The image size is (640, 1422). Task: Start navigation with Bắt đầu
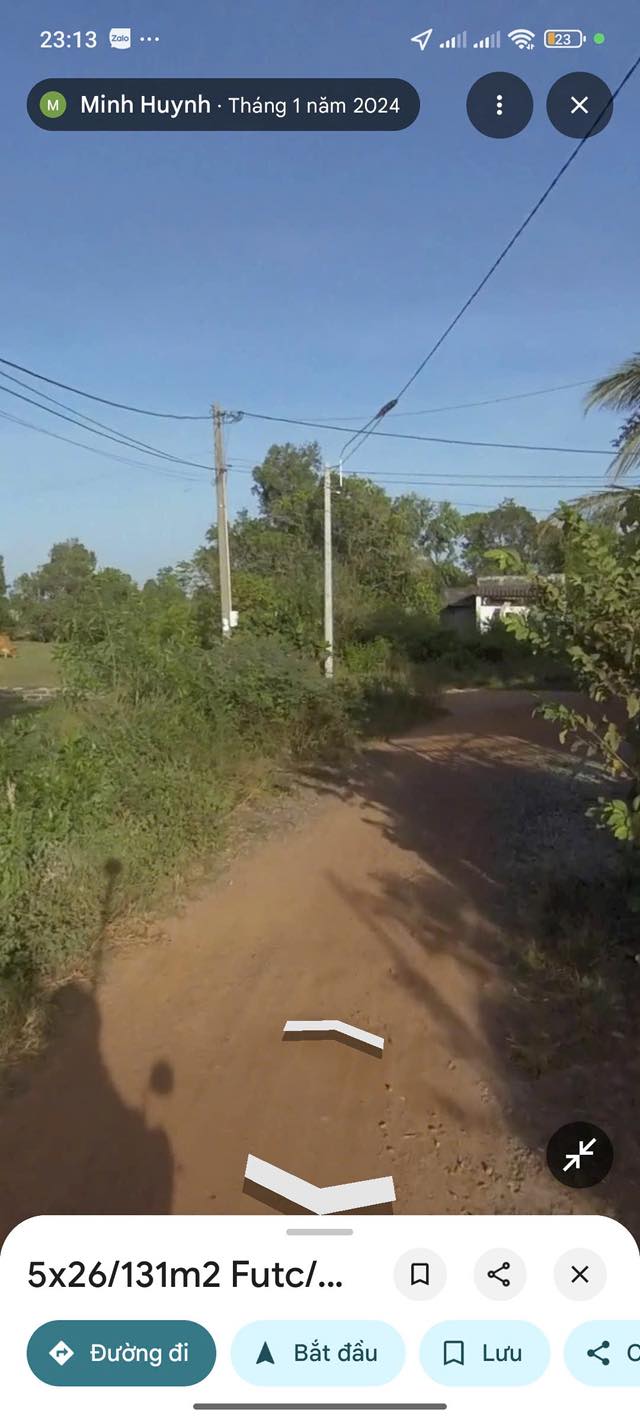click(x=317, y=1353)
